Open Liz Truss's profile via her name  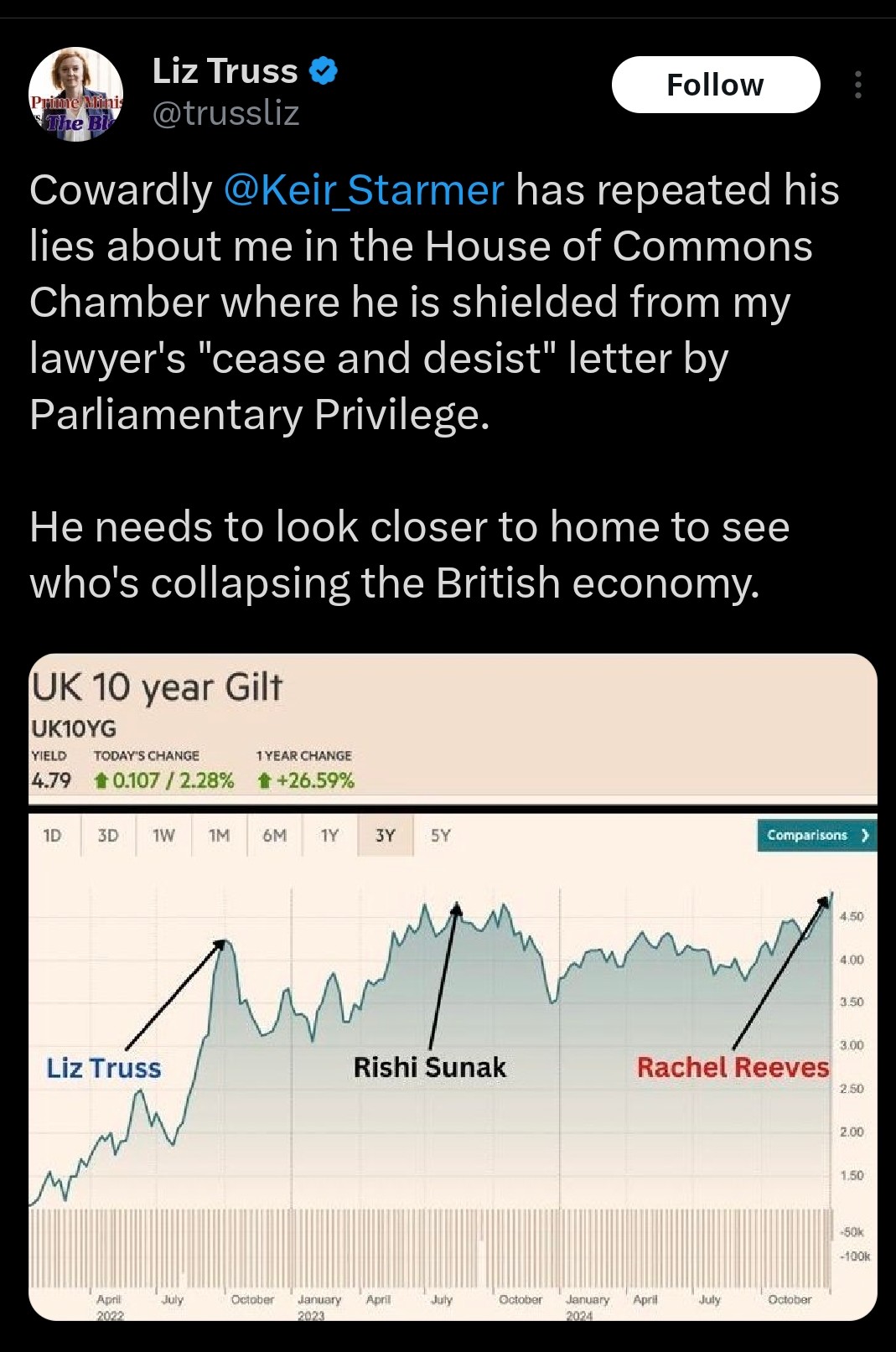pyautogui.click(x=225, y=71)
